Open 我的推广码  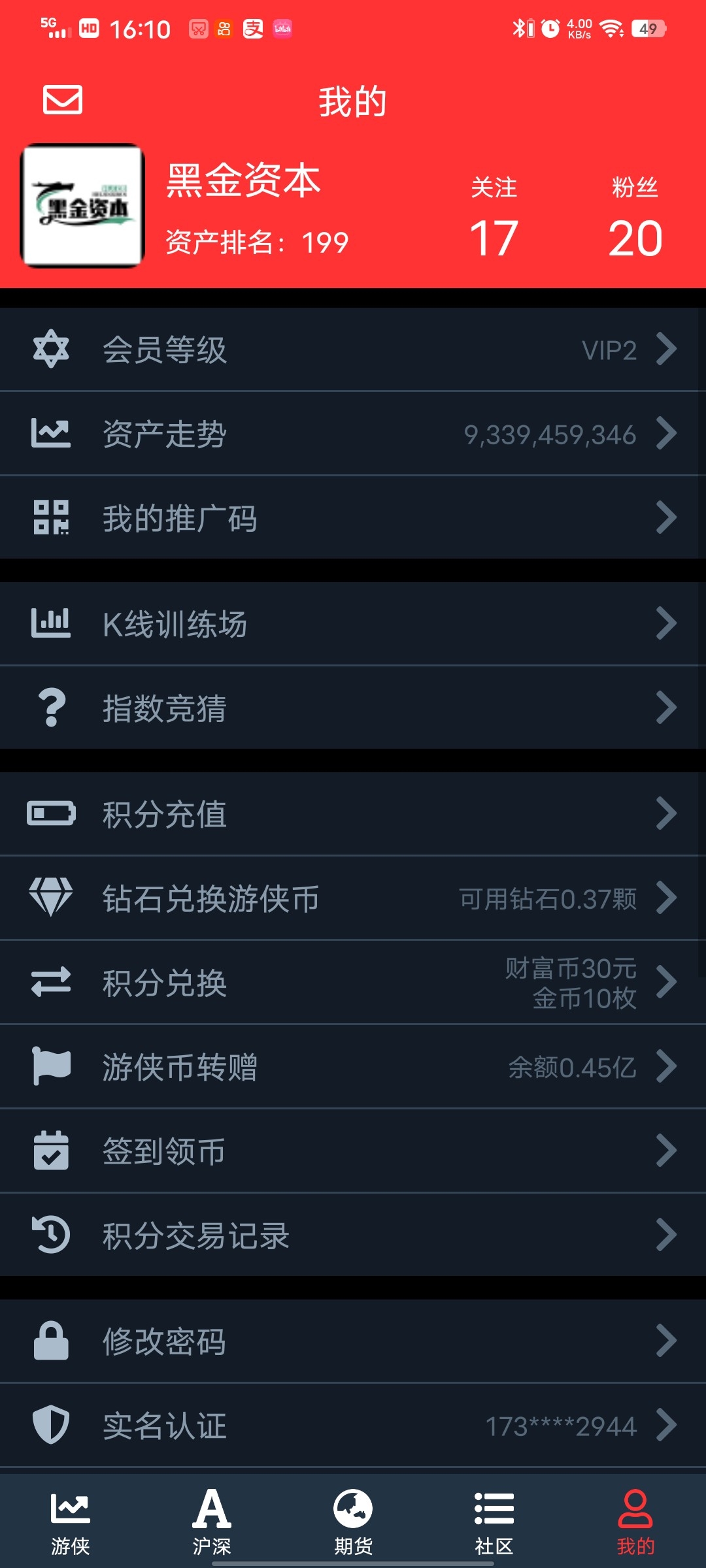[x=353, y=517]
